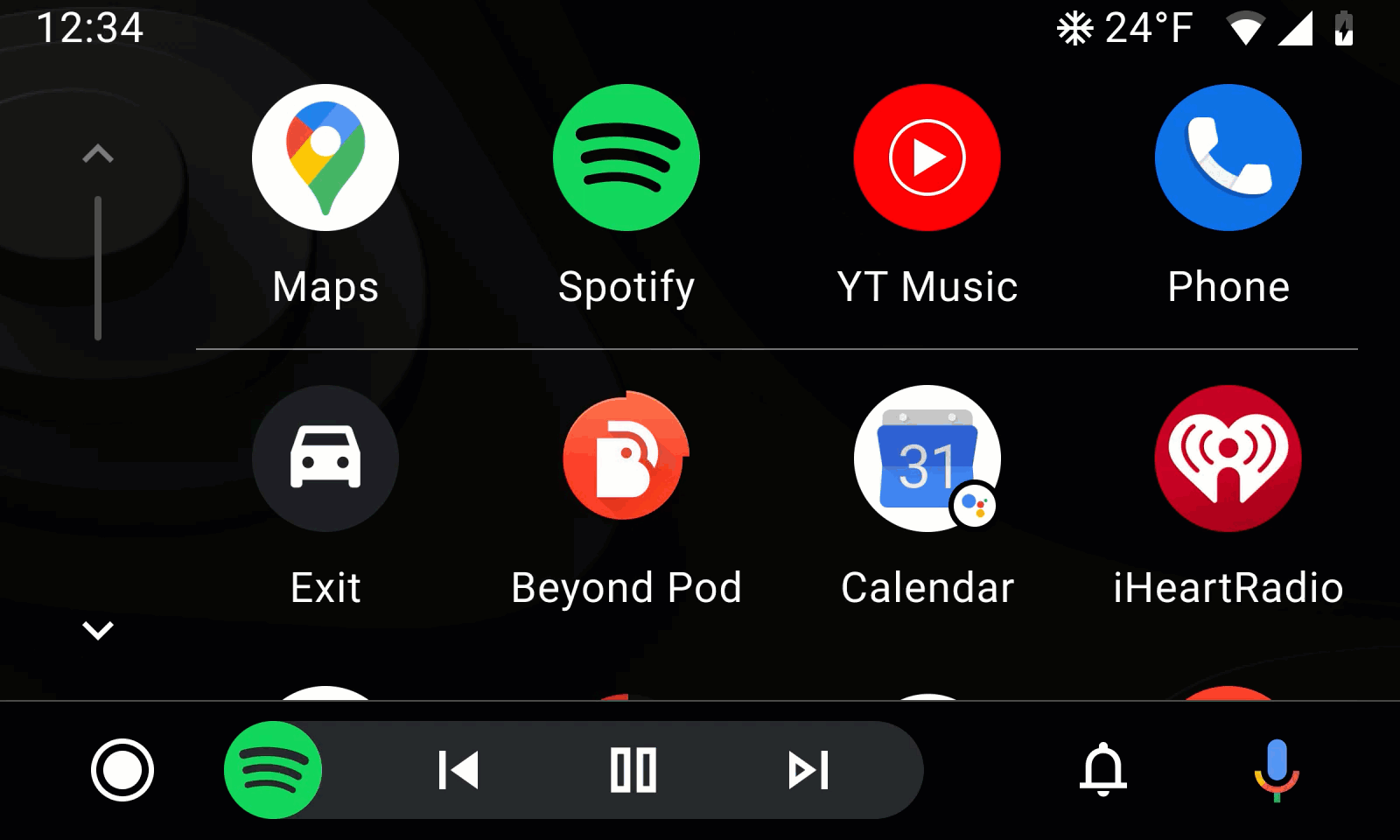Tap the home circle button
Image resolution: width=1400 pixels, height=840 pixels.
(122, 770)
